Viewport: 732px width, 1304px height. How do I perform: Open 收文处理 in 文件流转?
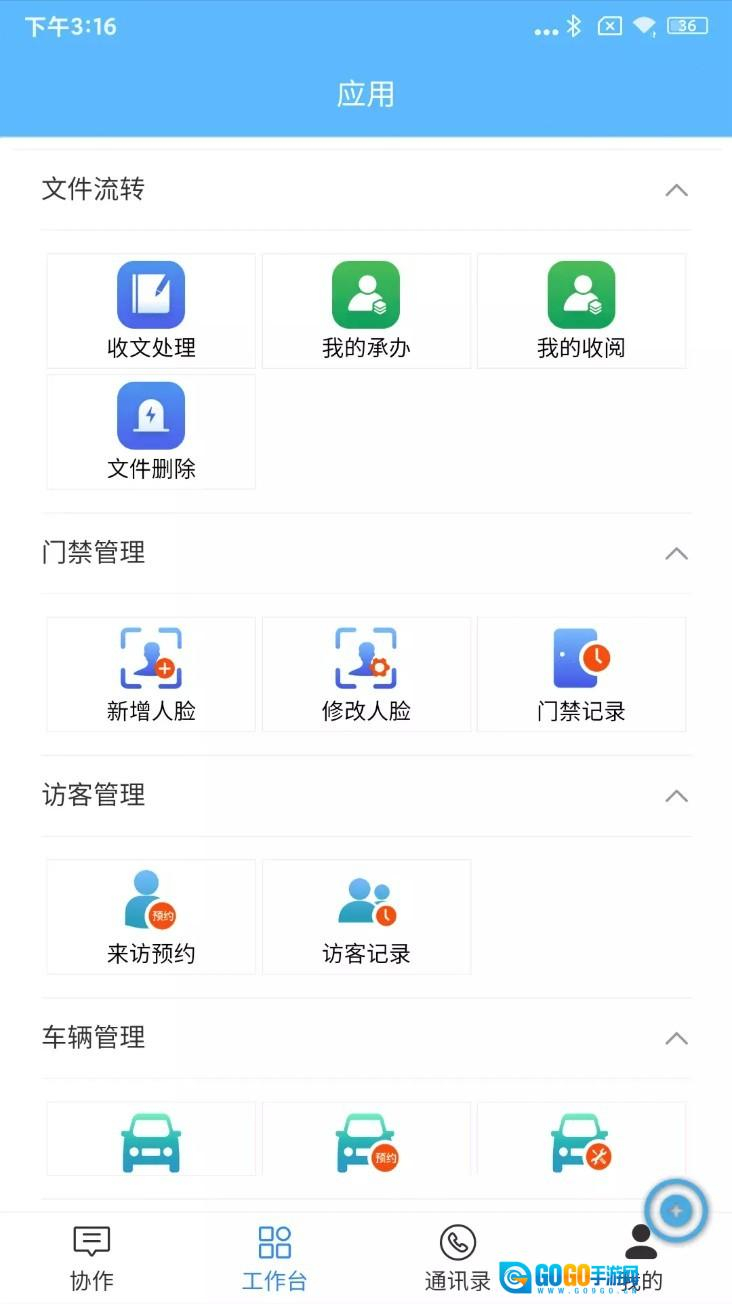pos(151,311)
